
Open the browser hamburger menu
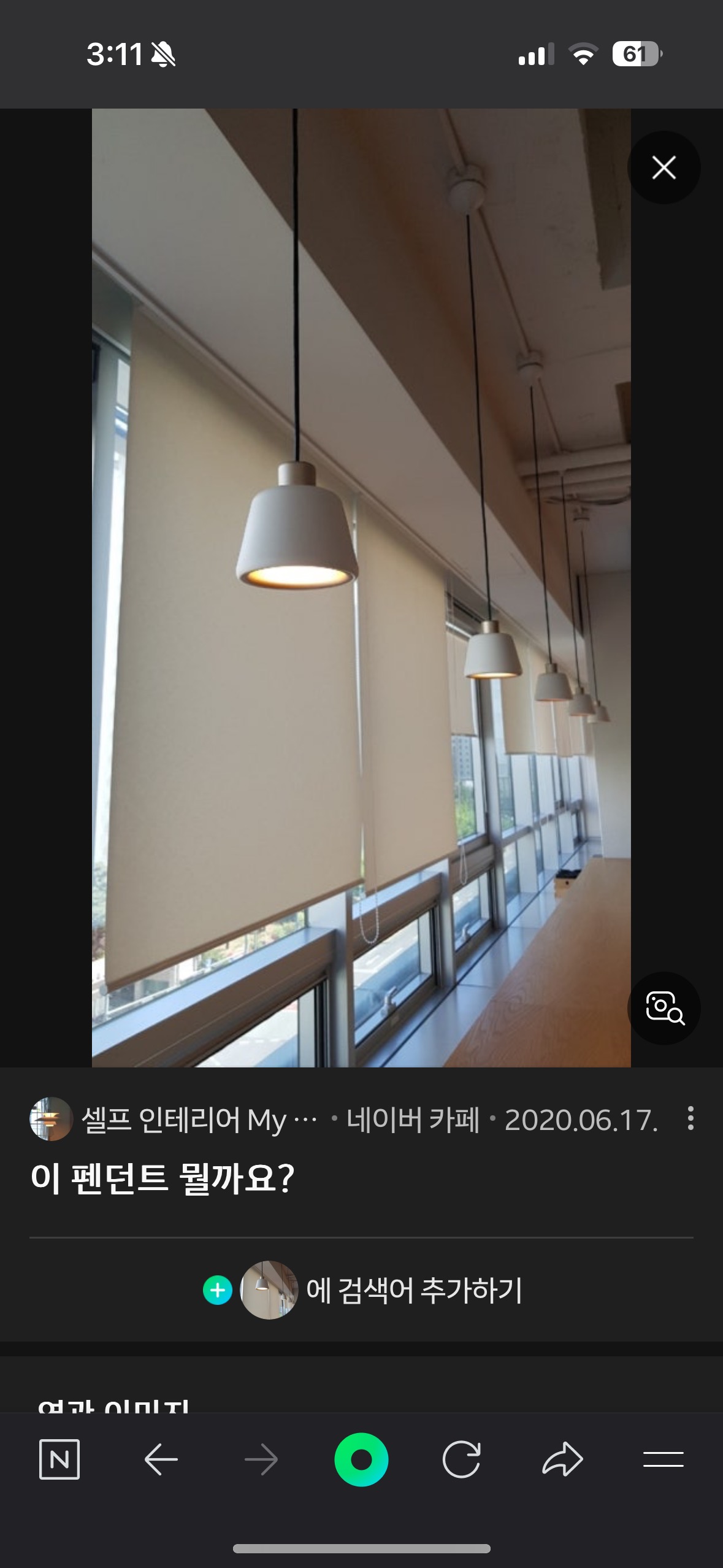[x=663, y=1459]
